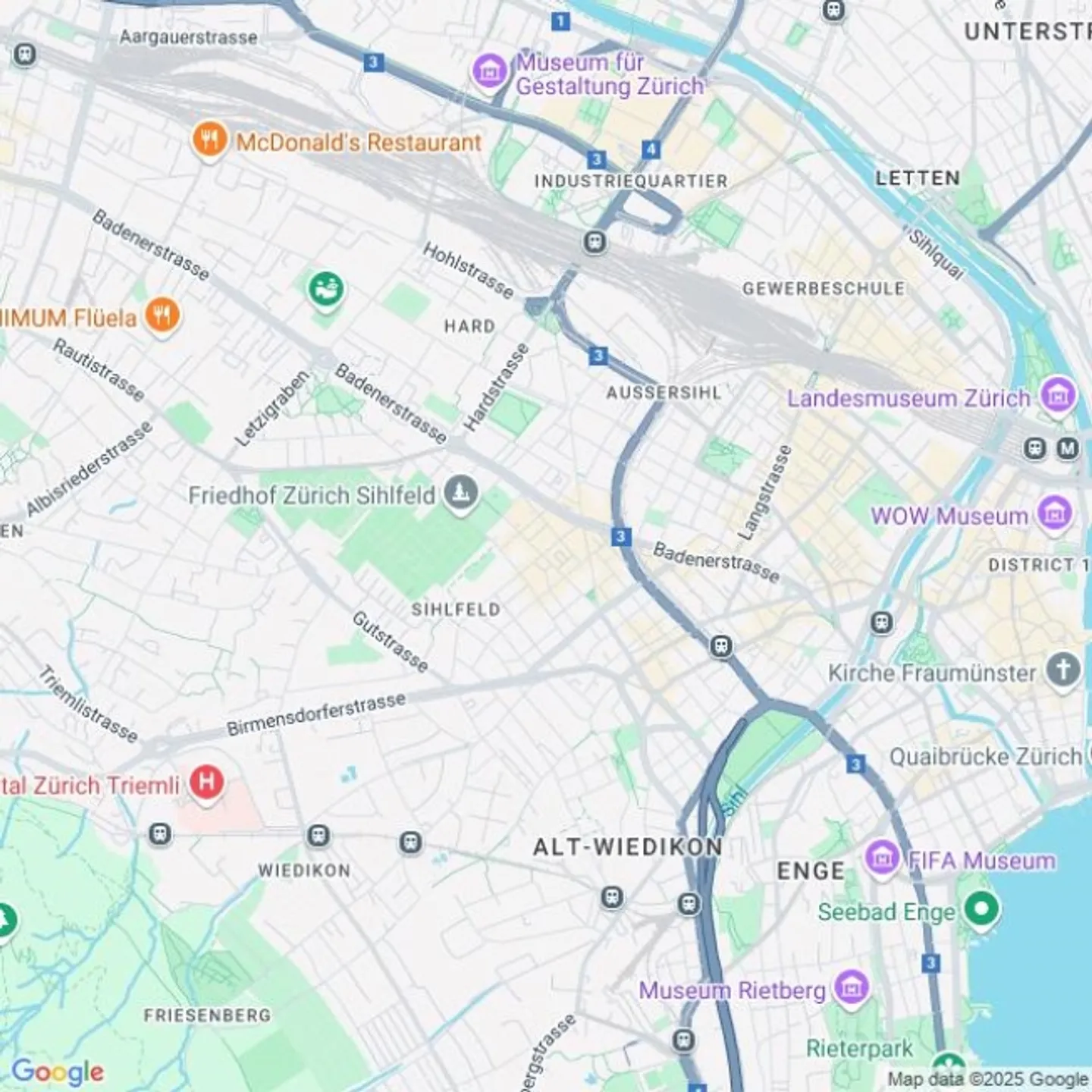
Task: Open the Rieterpark park marker
Action: pyautogui.click(x=949, y=1065)
